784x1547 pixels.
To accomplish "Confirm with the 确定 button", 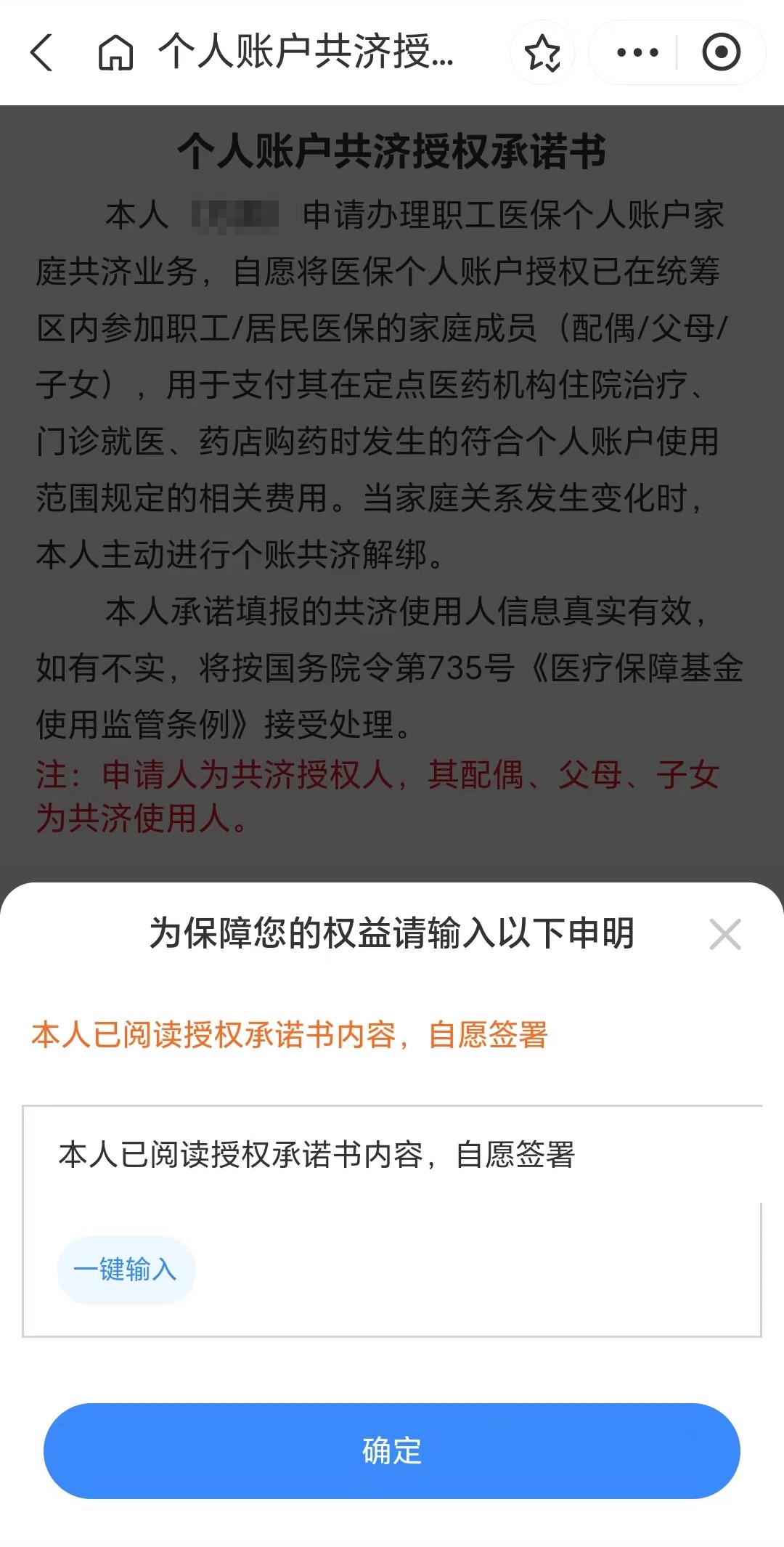I will (392, 1451).
